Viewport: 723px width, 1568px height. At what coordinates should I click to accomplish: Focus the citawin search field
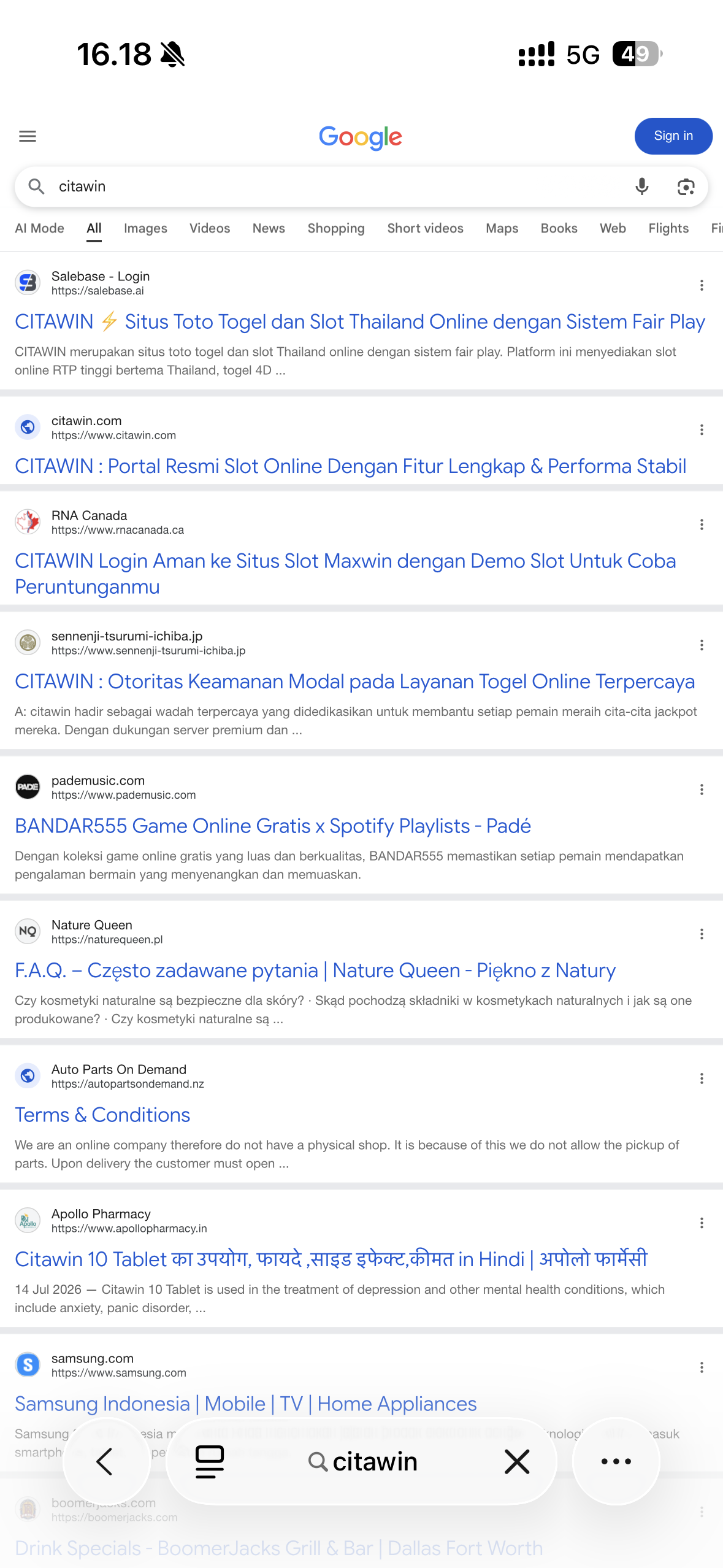click(x=337, y=186)
